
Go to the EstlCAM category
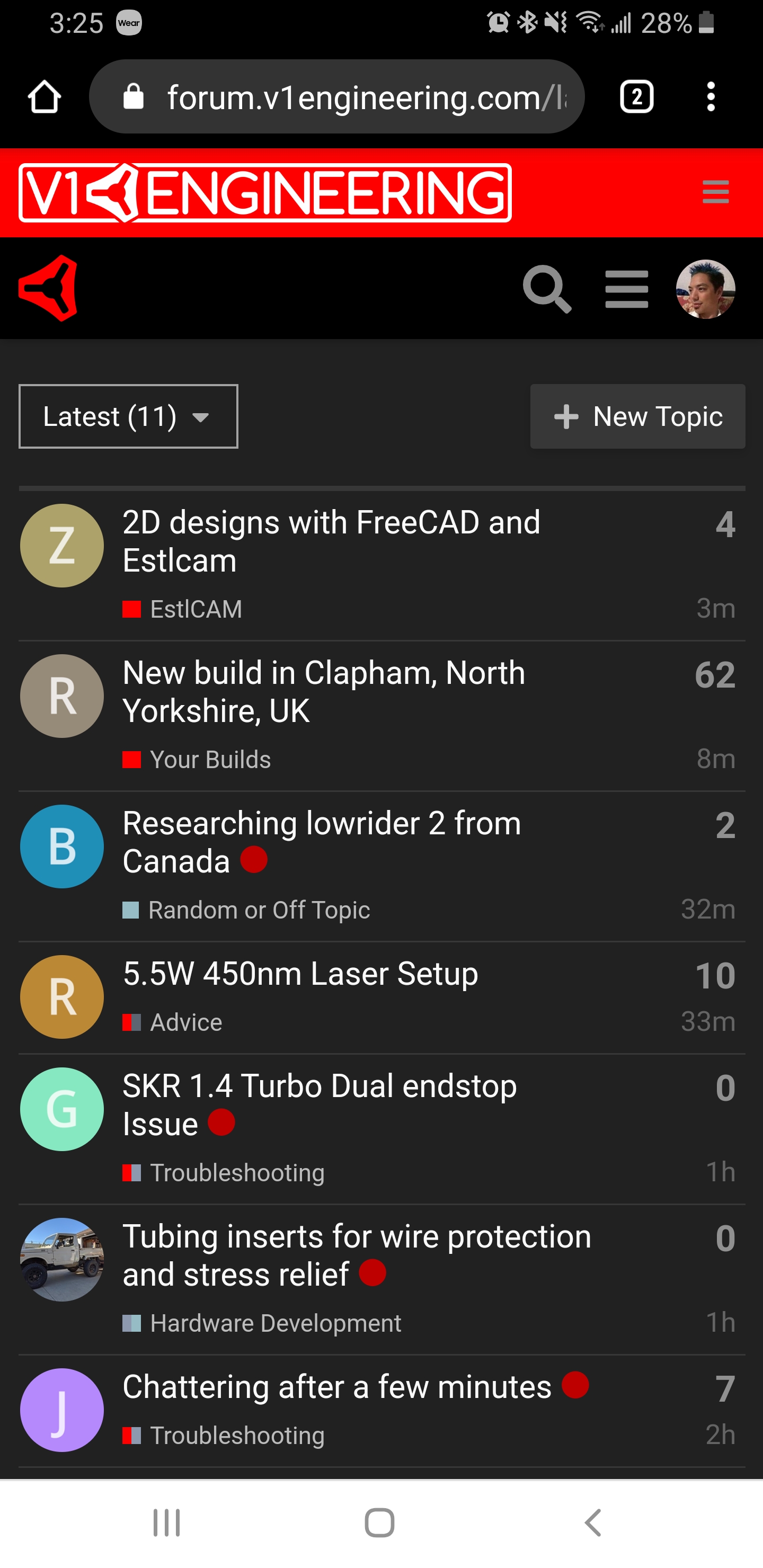coord(196,609)
